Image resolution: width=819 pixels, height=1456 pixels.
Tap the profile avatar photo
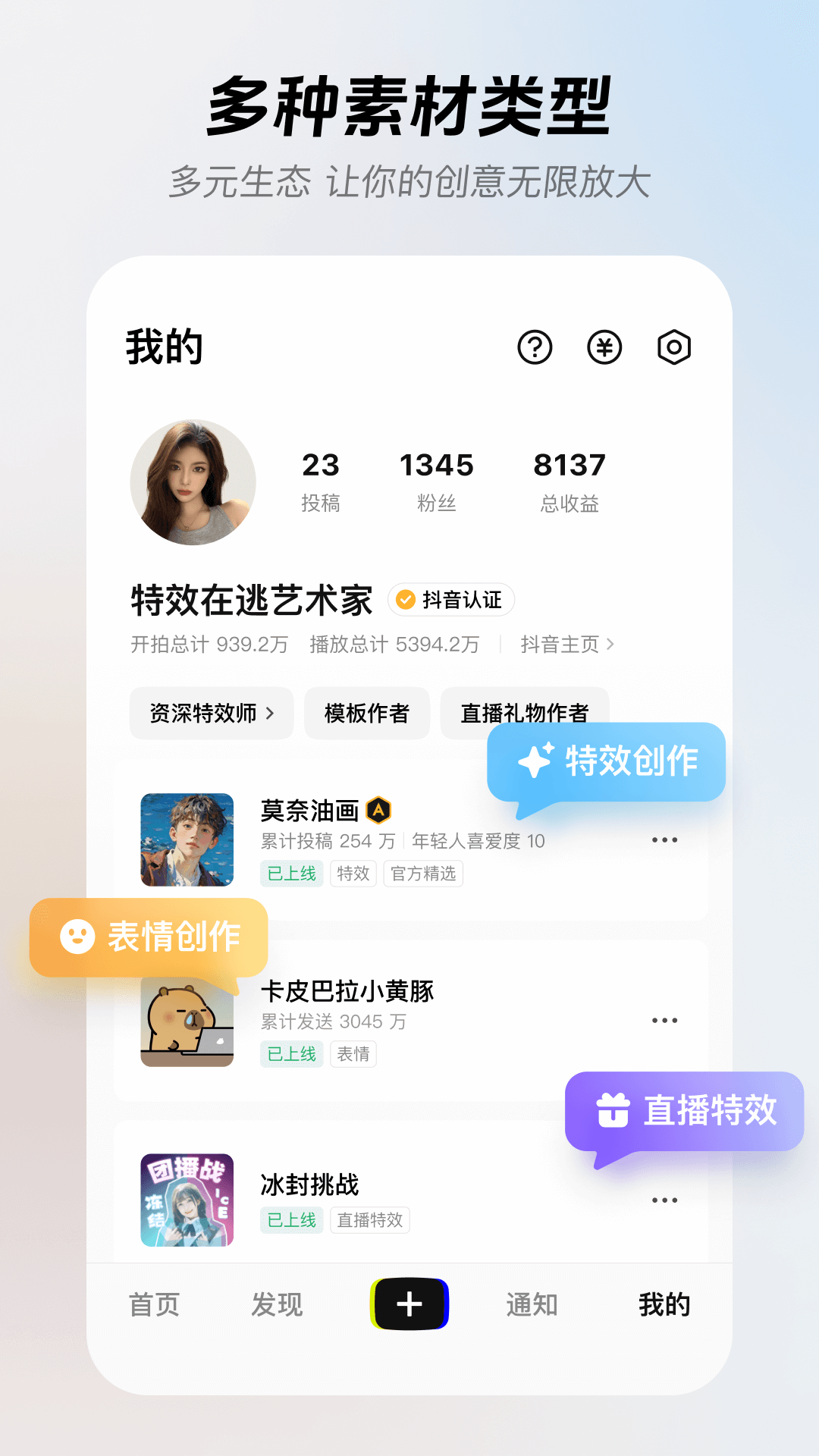click(x=192, y=482)
